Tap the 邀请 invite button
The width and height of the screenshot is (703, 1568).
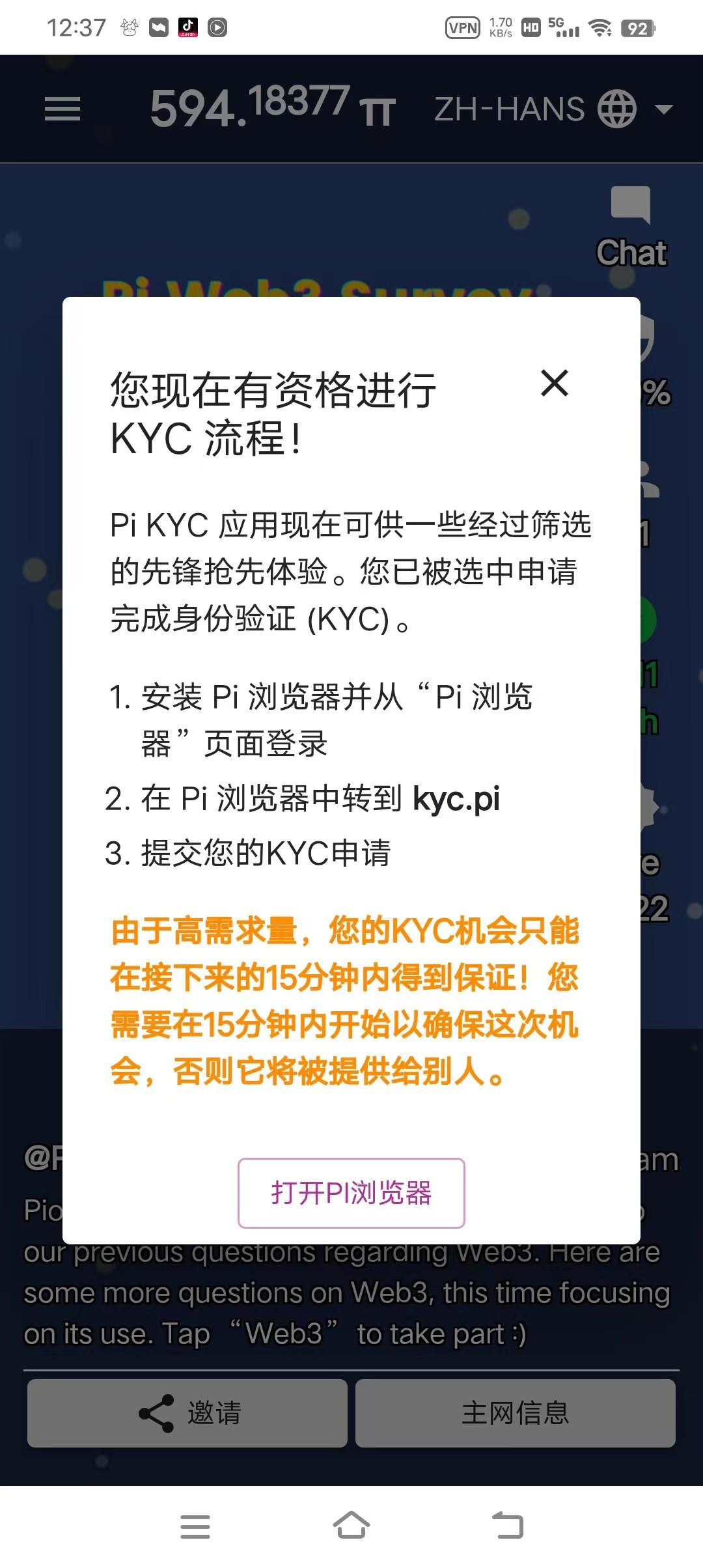click(x=187, y=1413)
